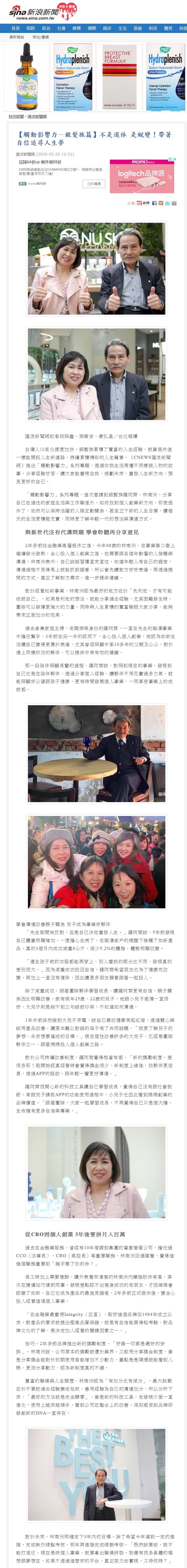Image resolution: width=187 pixels, height=1568 pixels.
Task: Open the 國際 news section
Action: point(92,28)
